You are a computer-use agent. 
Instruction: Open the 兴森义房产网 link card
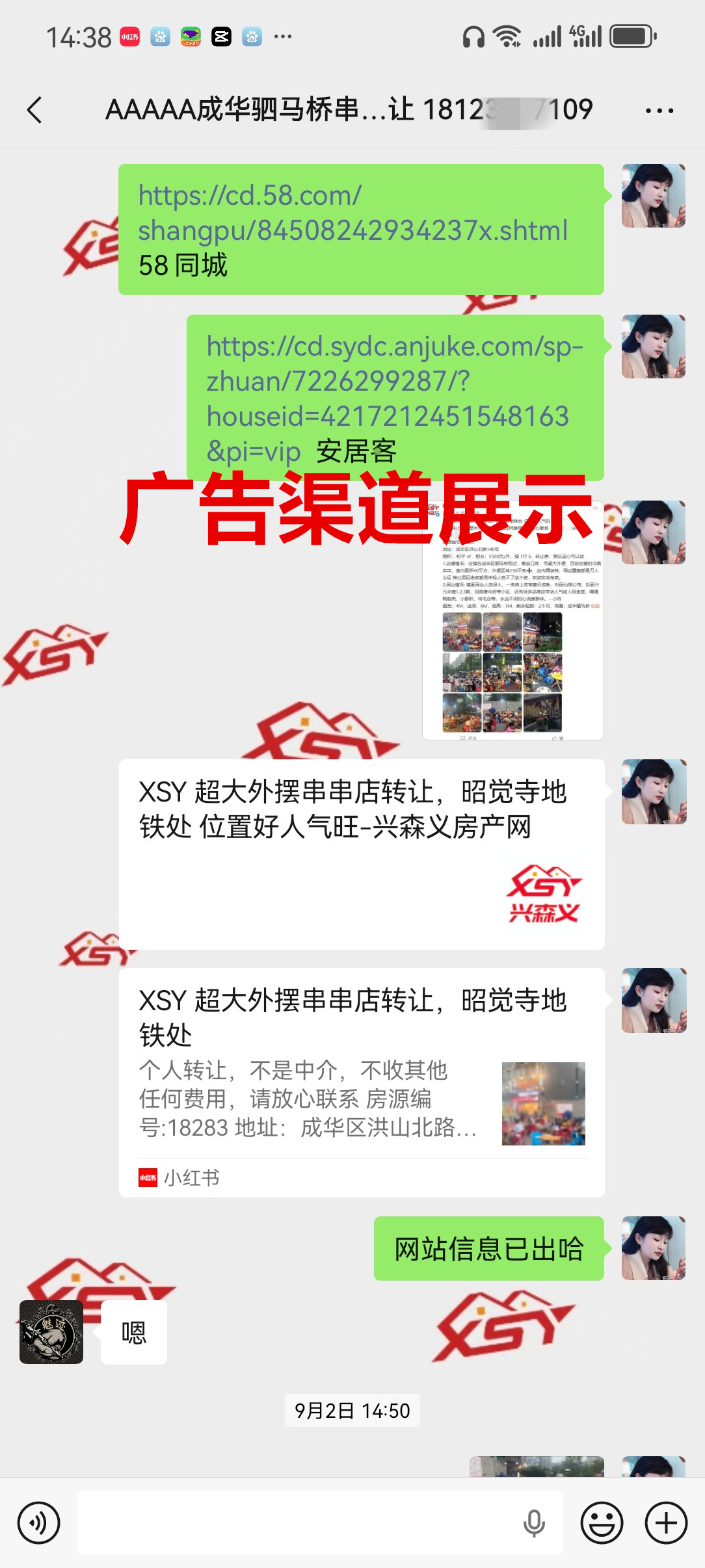(362, 853)
